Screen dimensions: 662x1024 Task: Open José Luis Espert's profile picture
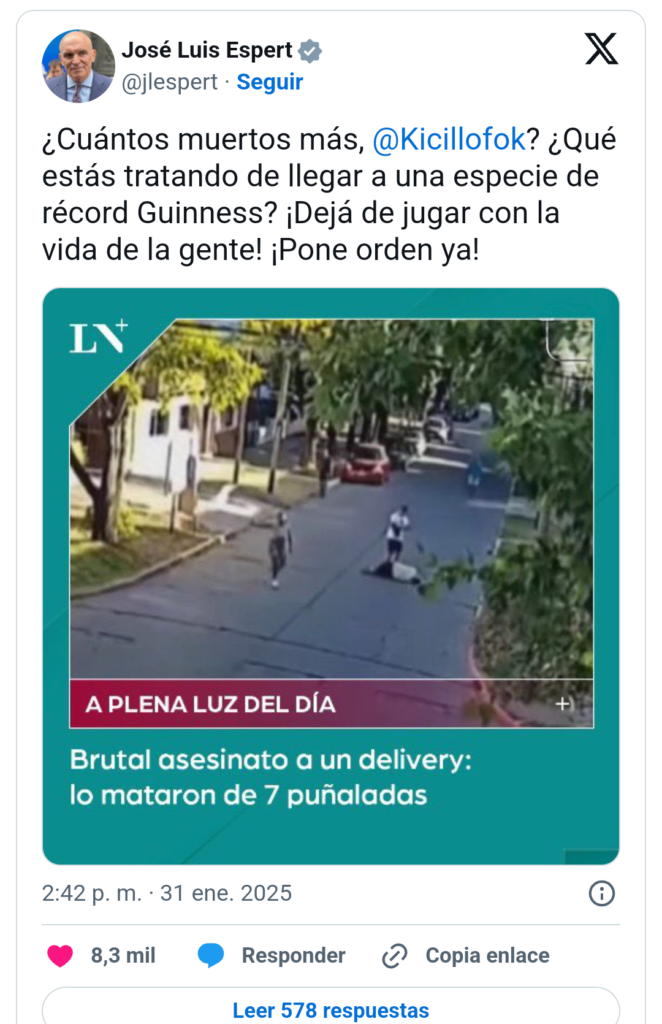[x=78, y=66]
